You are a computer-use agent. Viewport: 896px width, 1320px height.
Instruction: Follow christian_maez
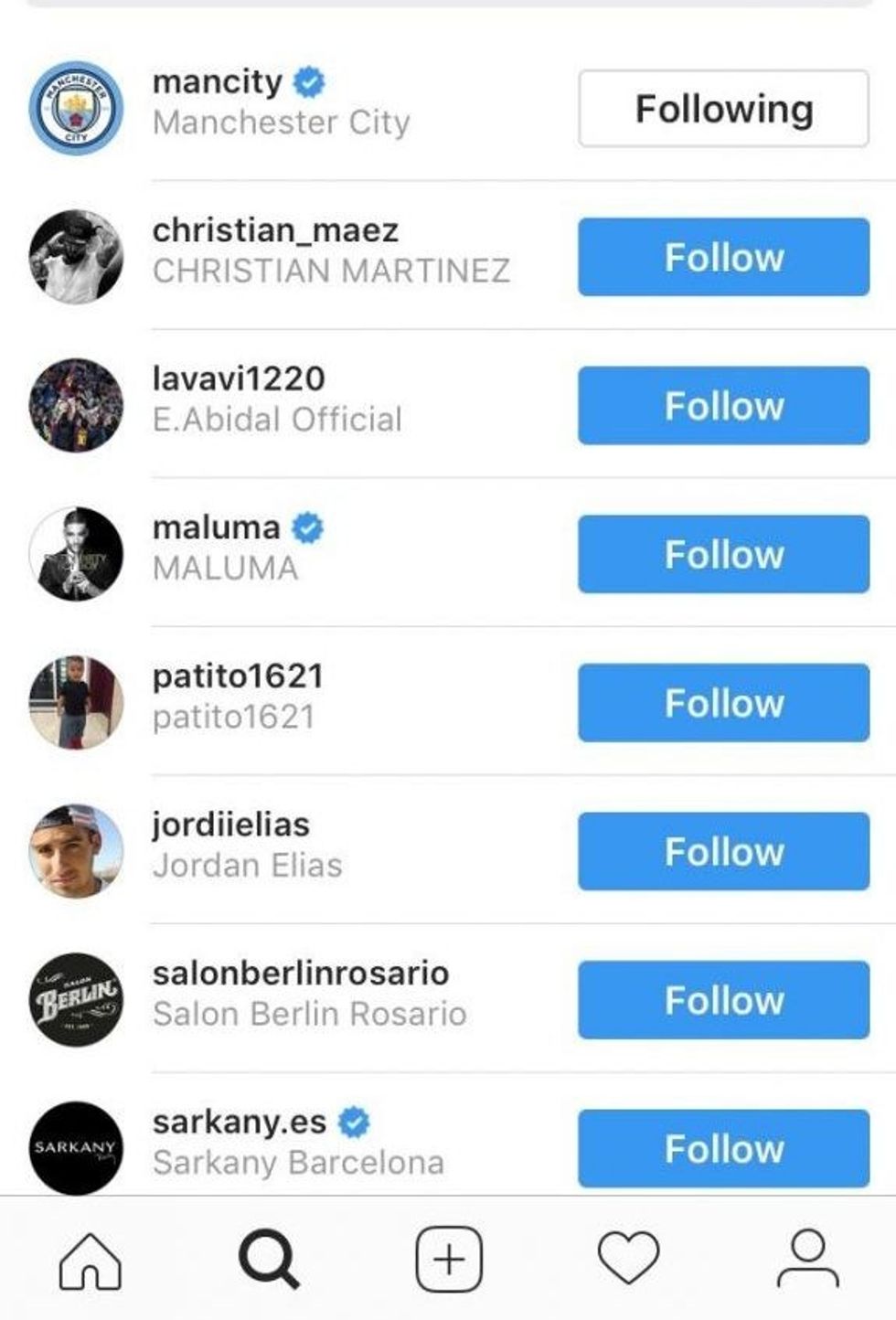[723, 257]
